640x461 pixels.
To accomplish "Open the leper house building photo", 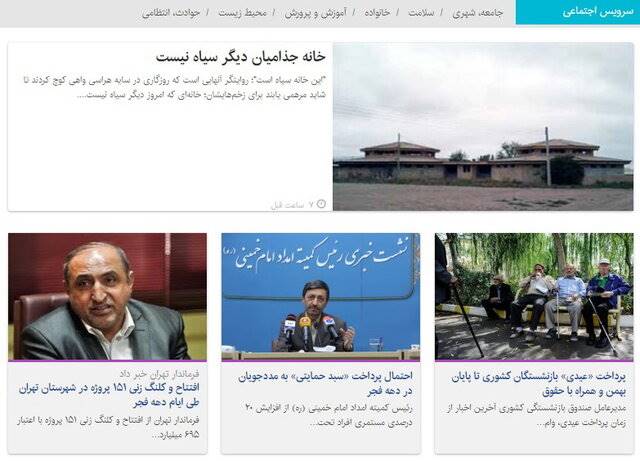I will [x=482, y=126].
